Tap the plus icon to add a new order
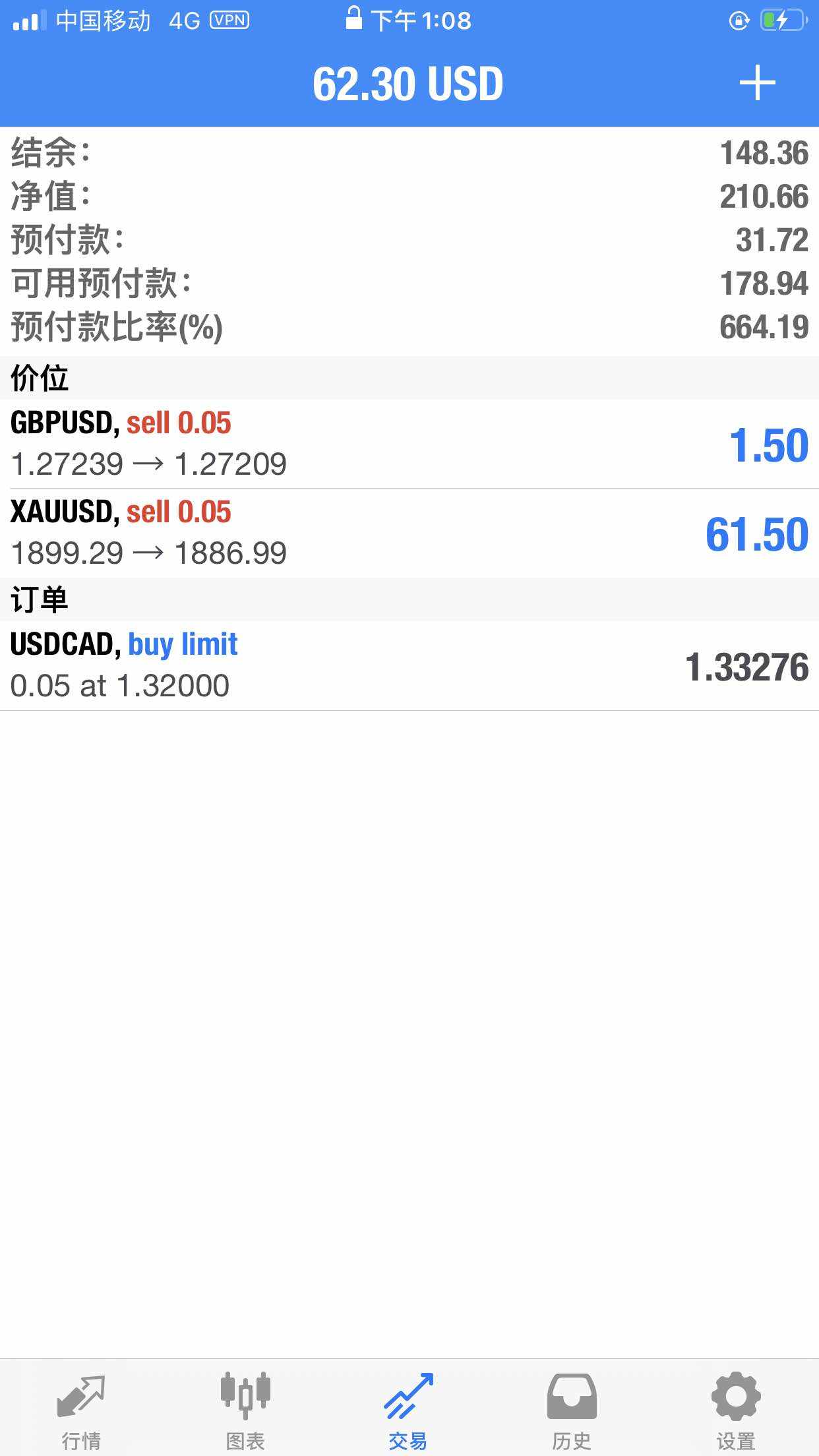 click(x=757, y=83)
